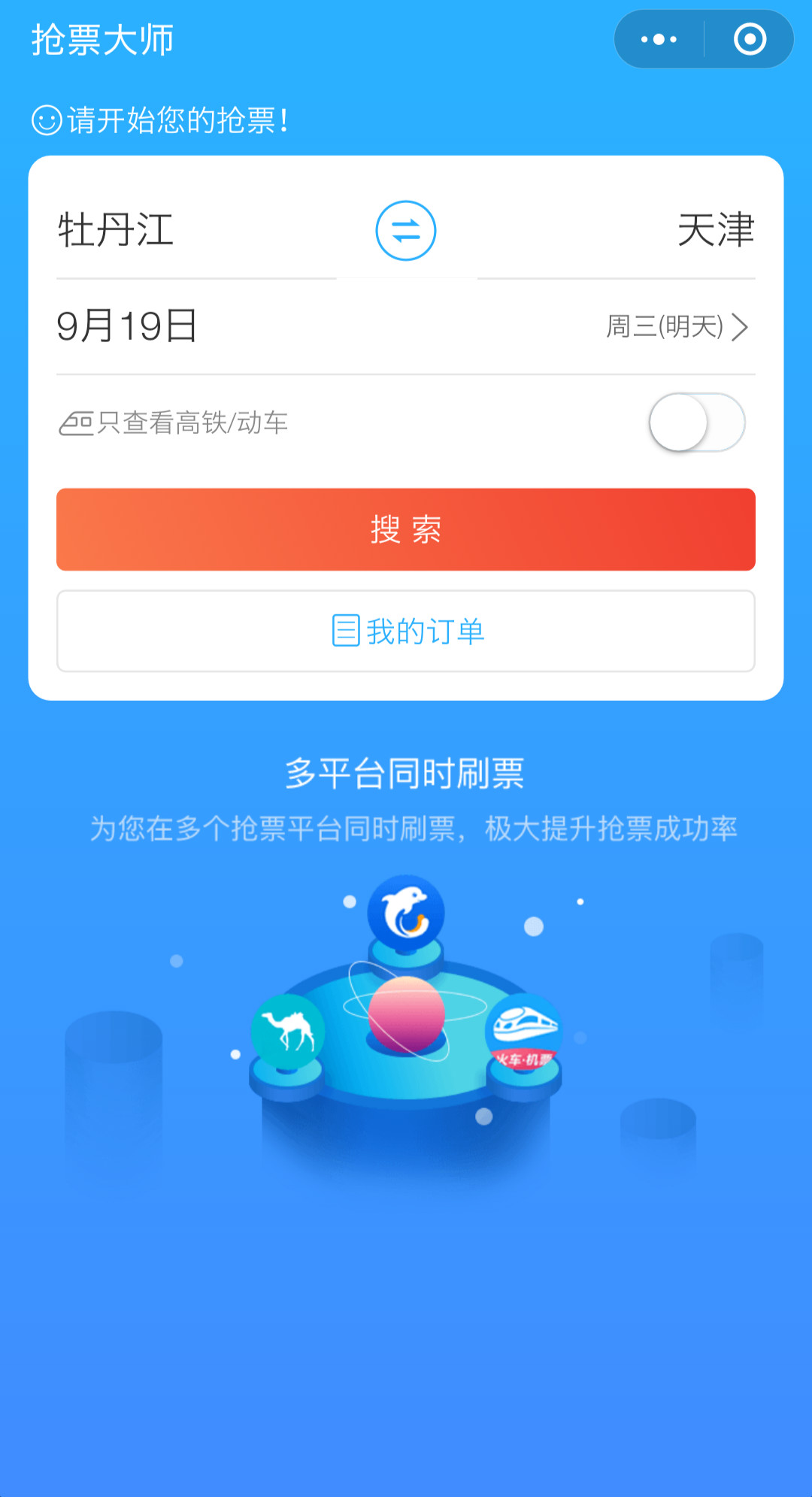Tap the 火车·机票 train ticket platform icon

click(x=524, y=1032)
